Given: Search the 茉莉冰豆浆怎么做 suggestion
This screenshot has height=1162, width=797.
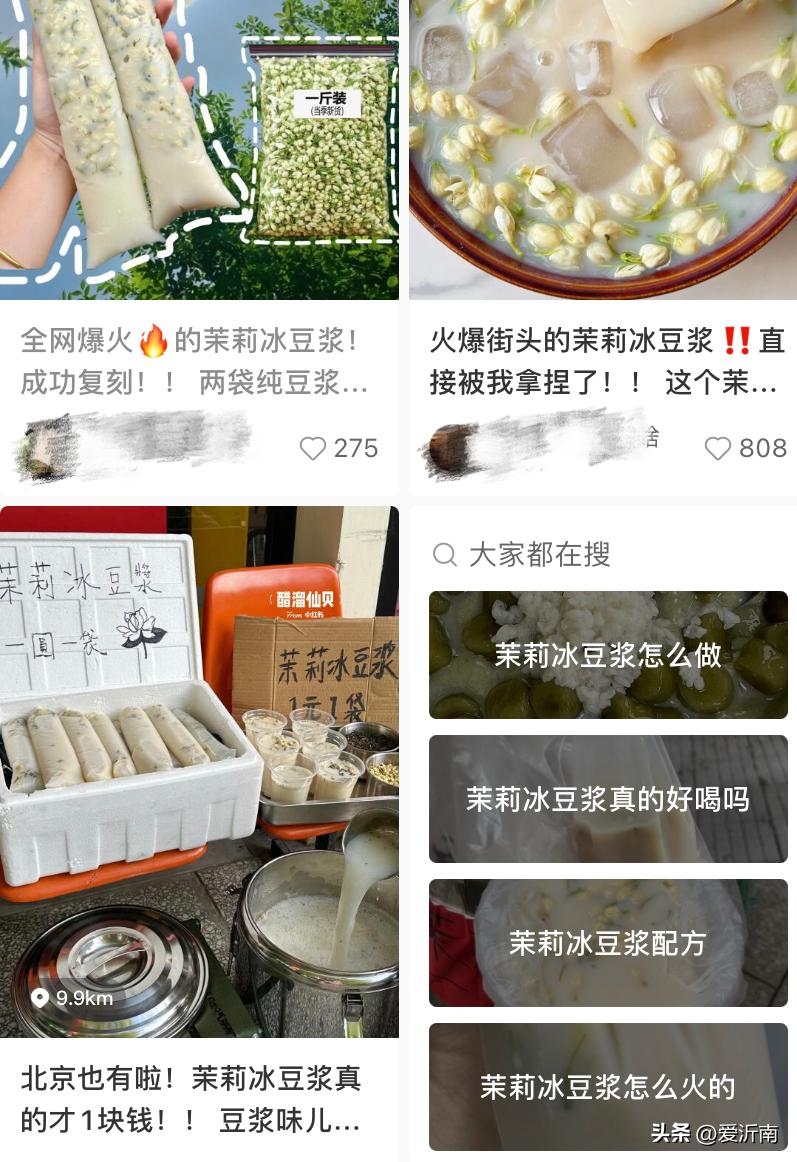Looking at the screenshot, I should click(x=608, y=655).
